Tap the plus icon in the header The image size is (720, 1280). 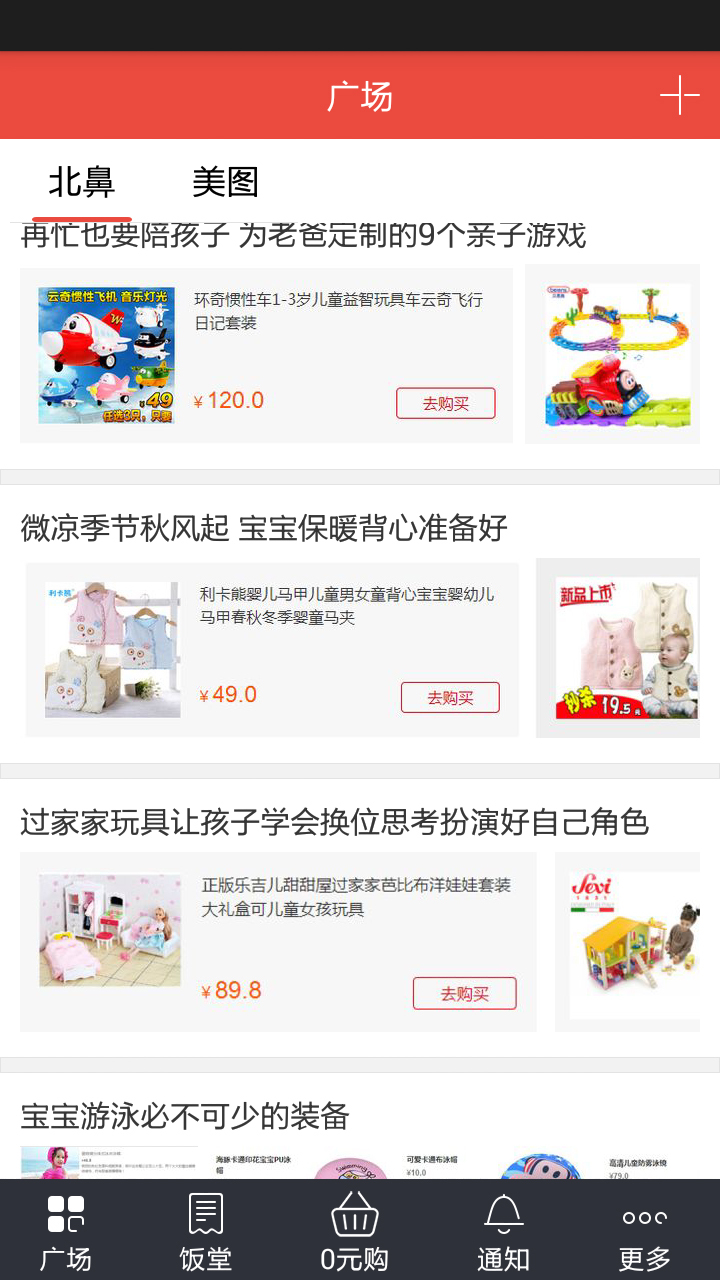coord(679,95)
